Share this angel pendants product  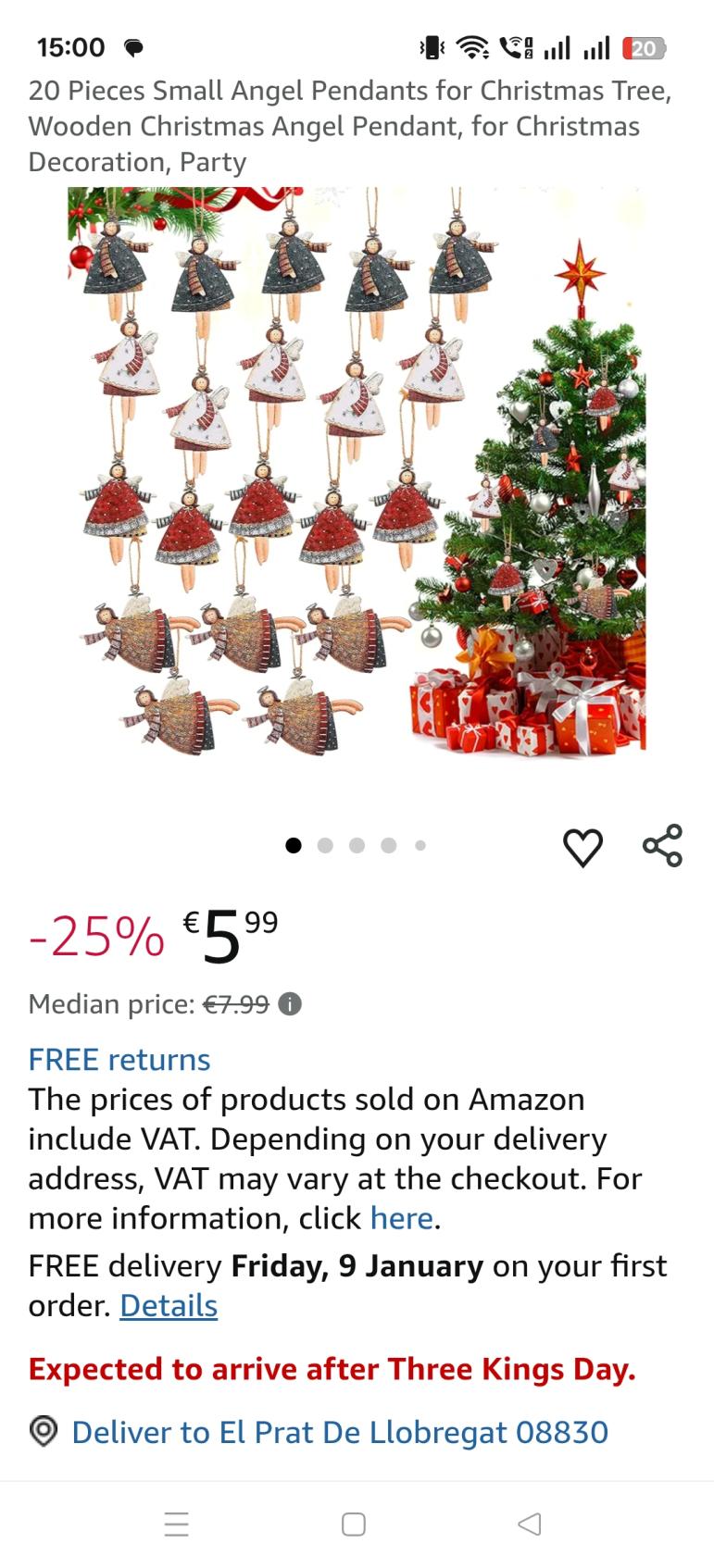pyautogui.click(x=662, y=845)
